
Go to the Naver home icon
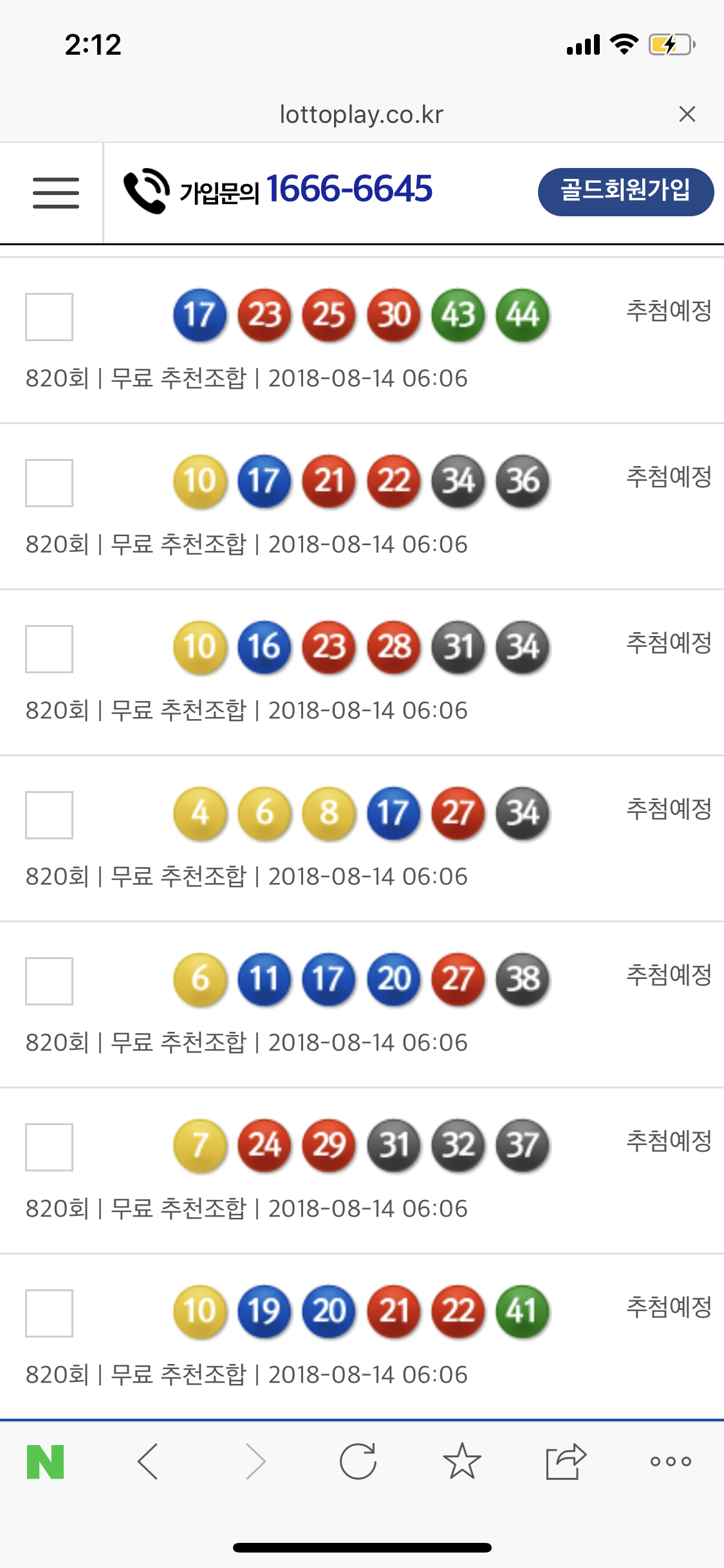(x=46, y=1462)
